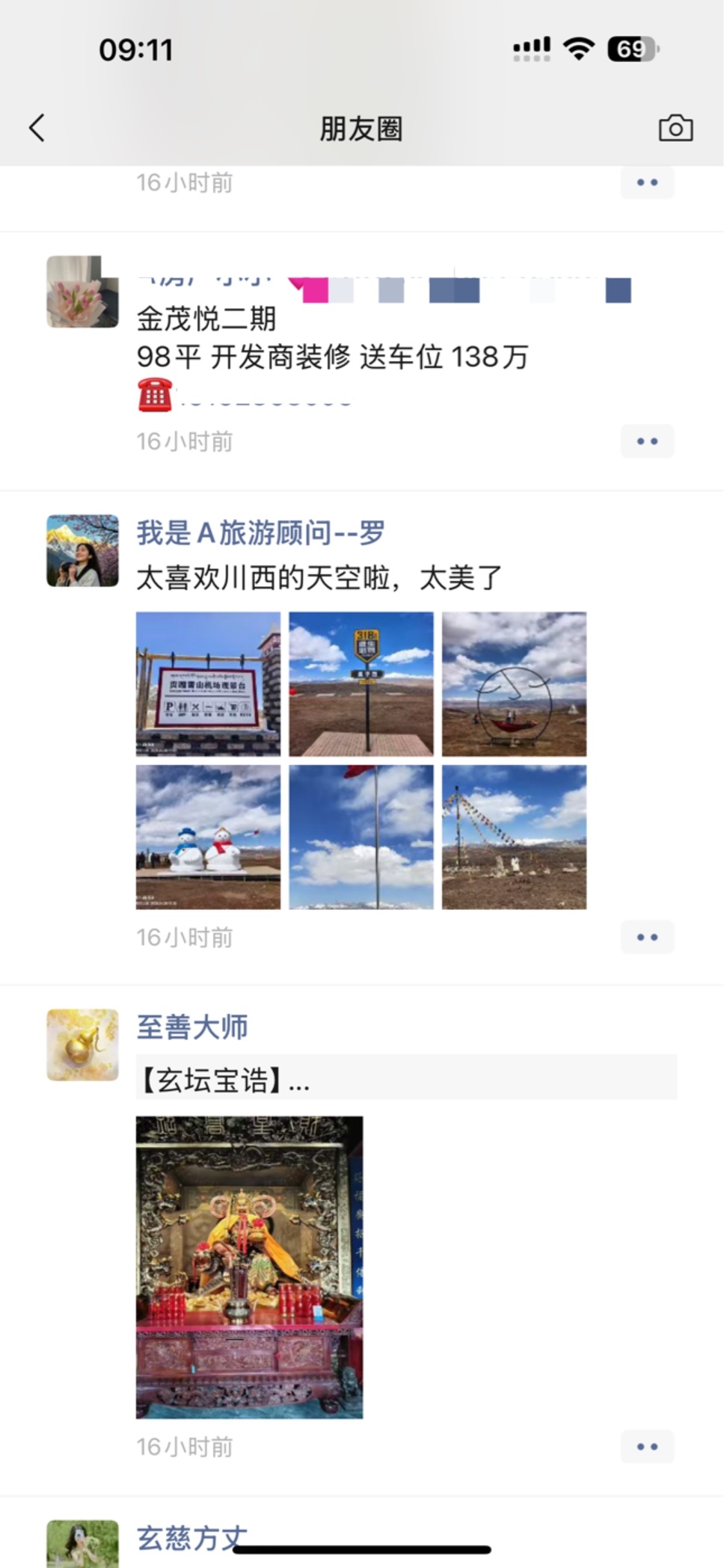The width and height of the screenshot is (724, 1568).
Task: Open the temple shrine photo
Action: (249, 1267)
